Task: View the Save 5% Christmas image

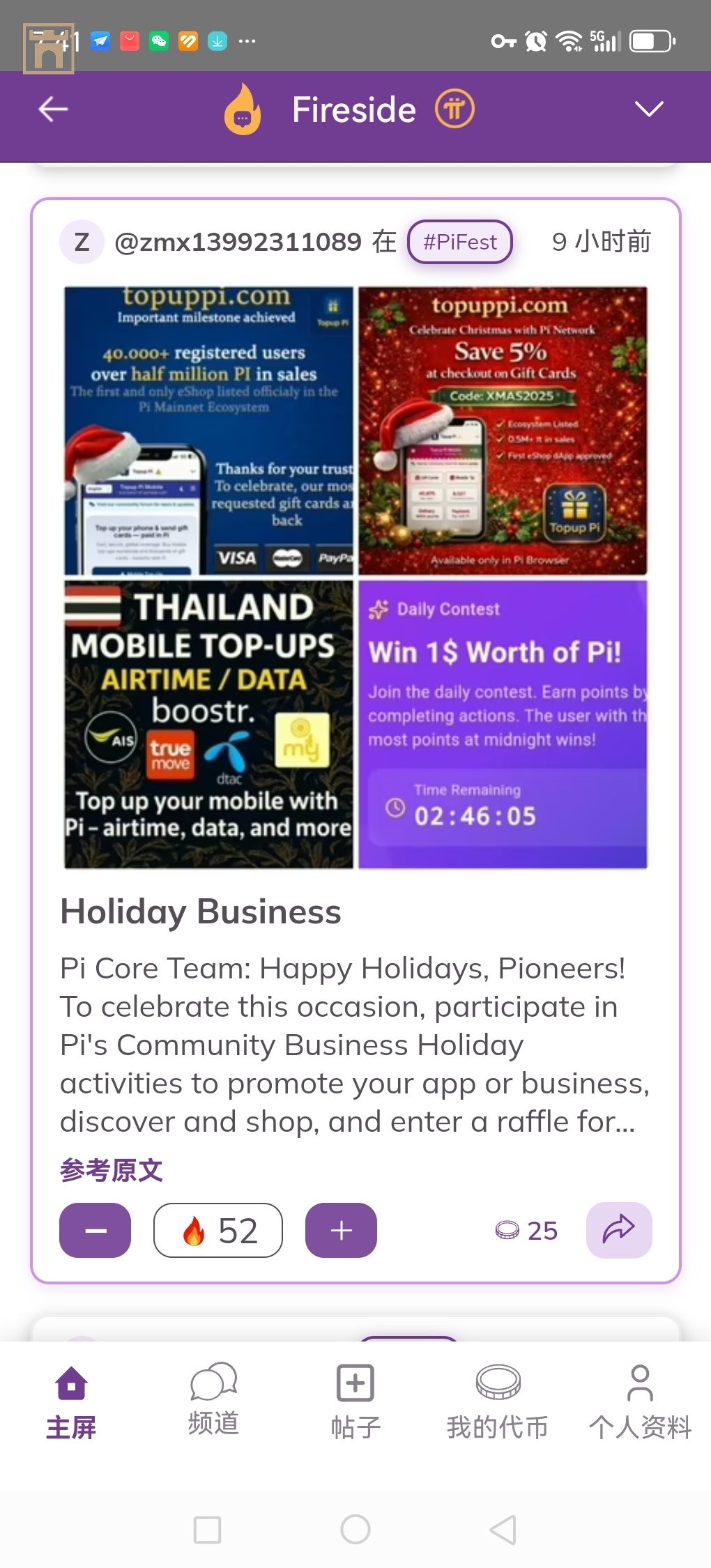Action: pos(503,431)
